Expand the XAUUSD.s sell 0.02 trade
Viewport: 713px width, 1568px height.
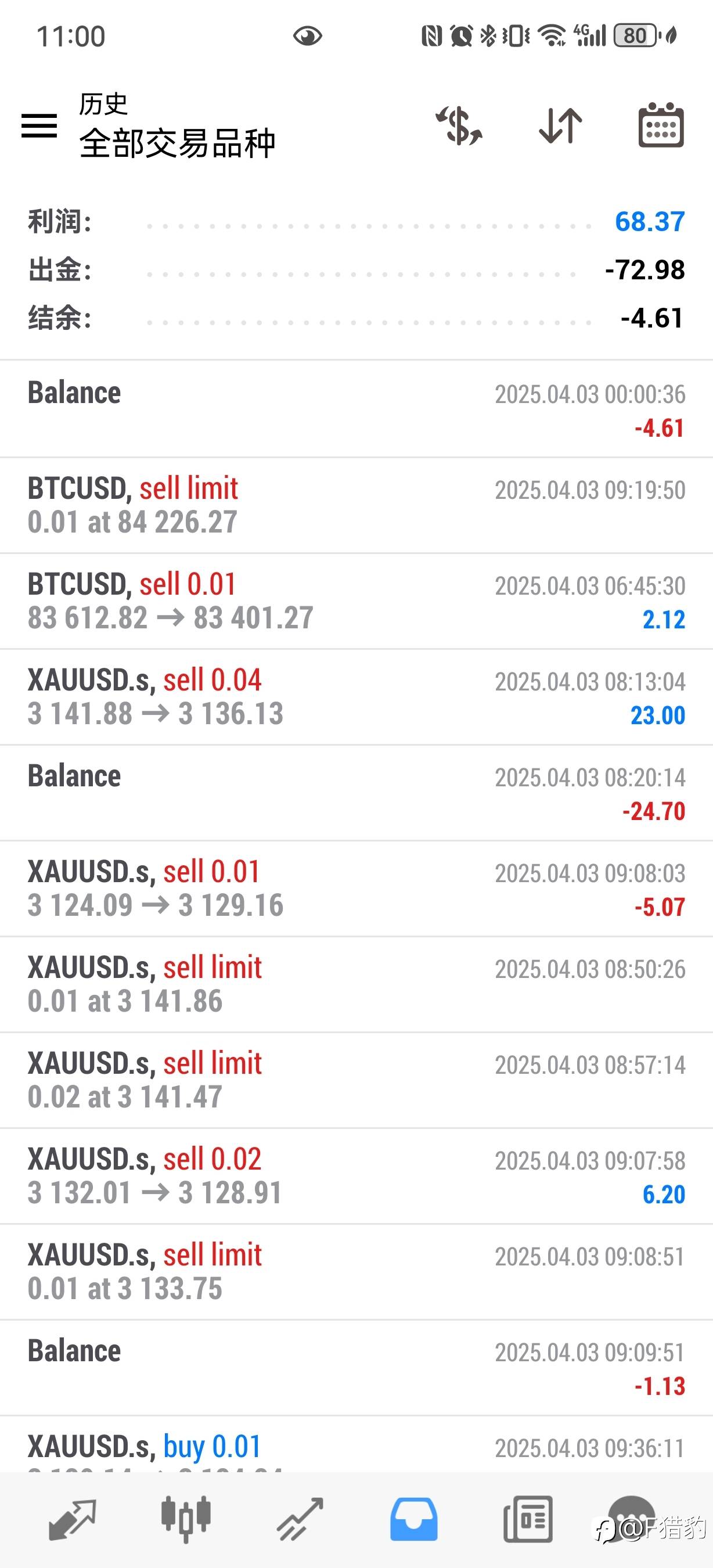click(x=356, y=1176)
